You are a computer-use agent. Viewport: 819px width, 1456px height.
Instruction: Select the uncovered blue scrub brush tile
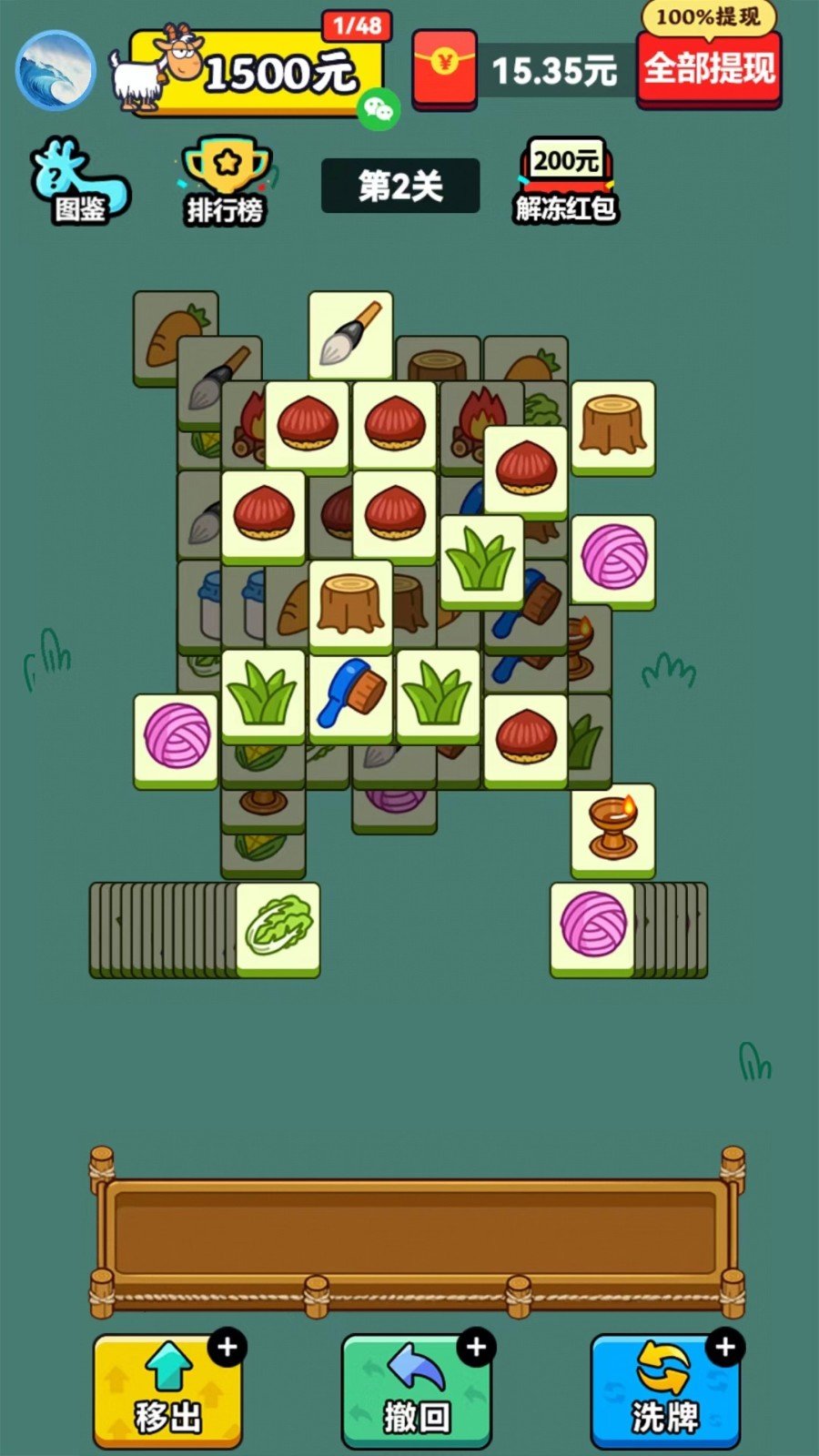pyautogui.click(x=350, y=696)
